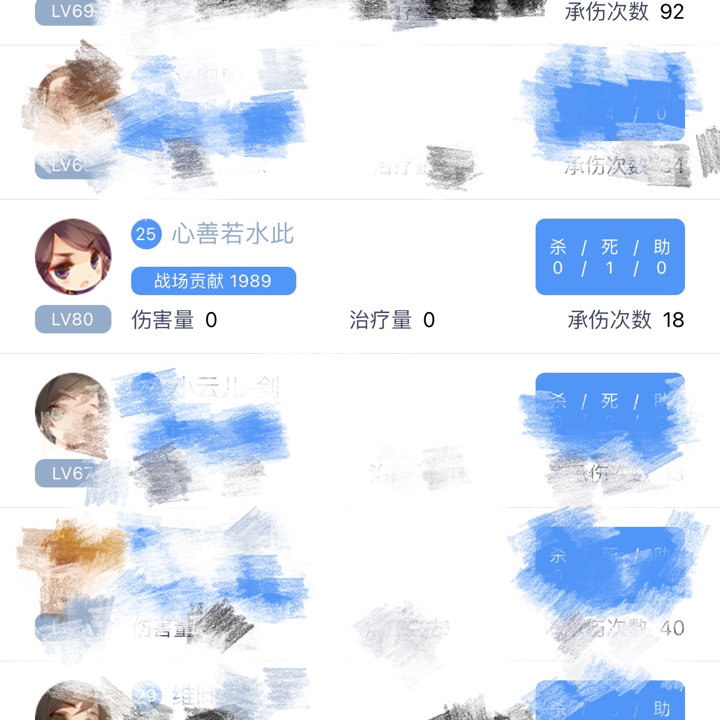Tap the player name 心善若水此
This screenshot has height=720, width=720.
point(232,235)
